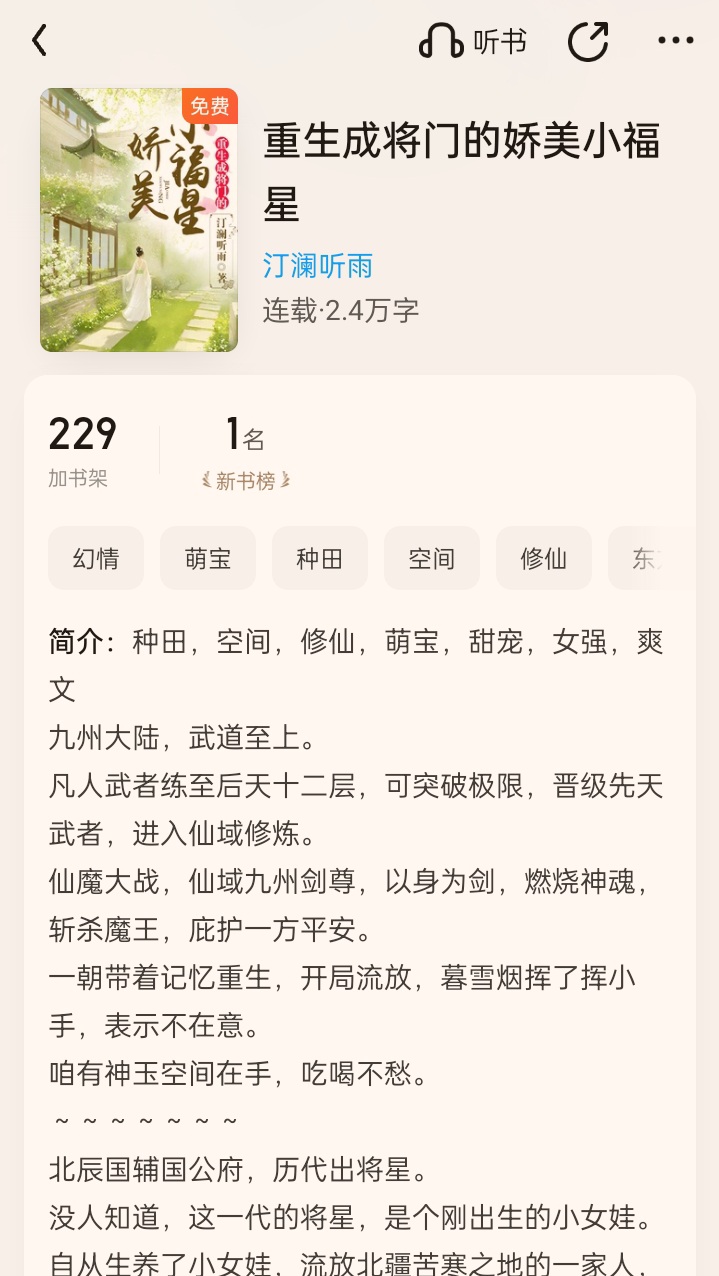Go back using the top-left arrow
The width and height of the screenshot is (719, 1276).
[39, 41]
